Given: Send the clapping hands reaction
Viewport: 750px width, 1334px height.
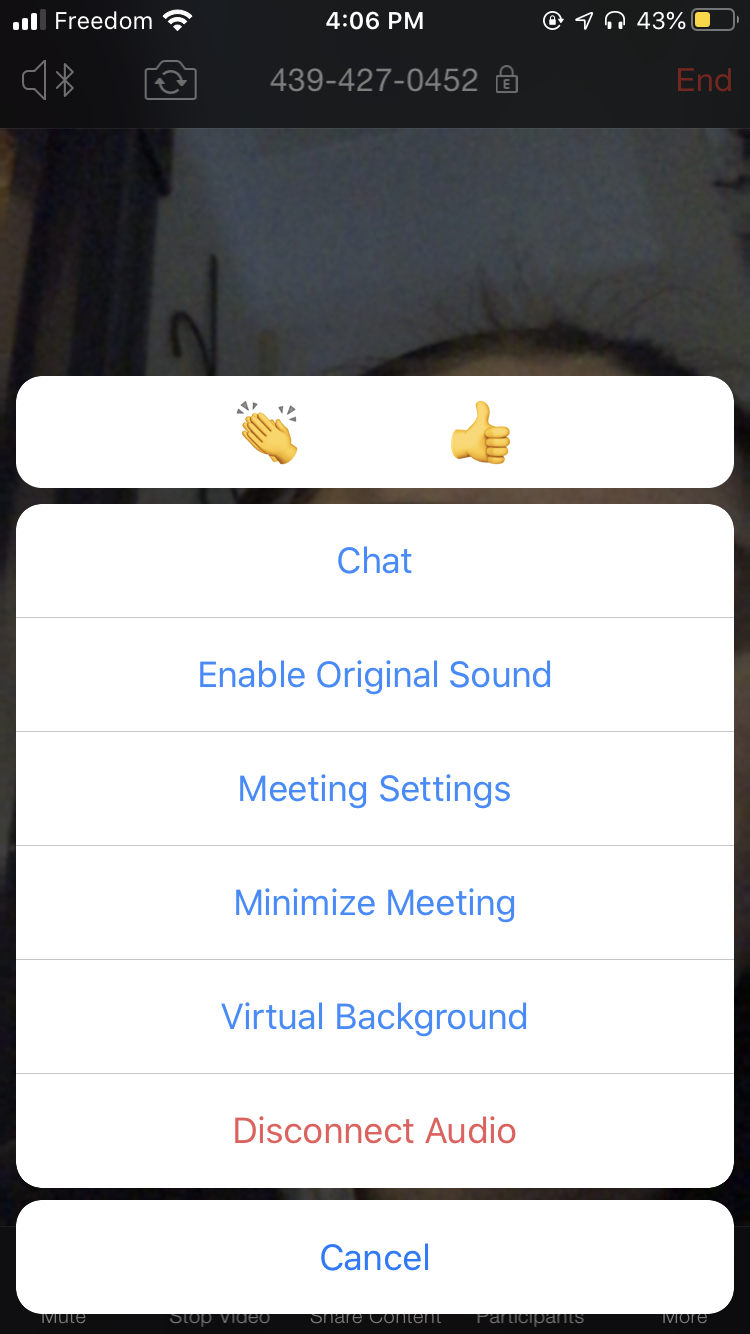Looking at the screenshot, I should coord(267,433).
